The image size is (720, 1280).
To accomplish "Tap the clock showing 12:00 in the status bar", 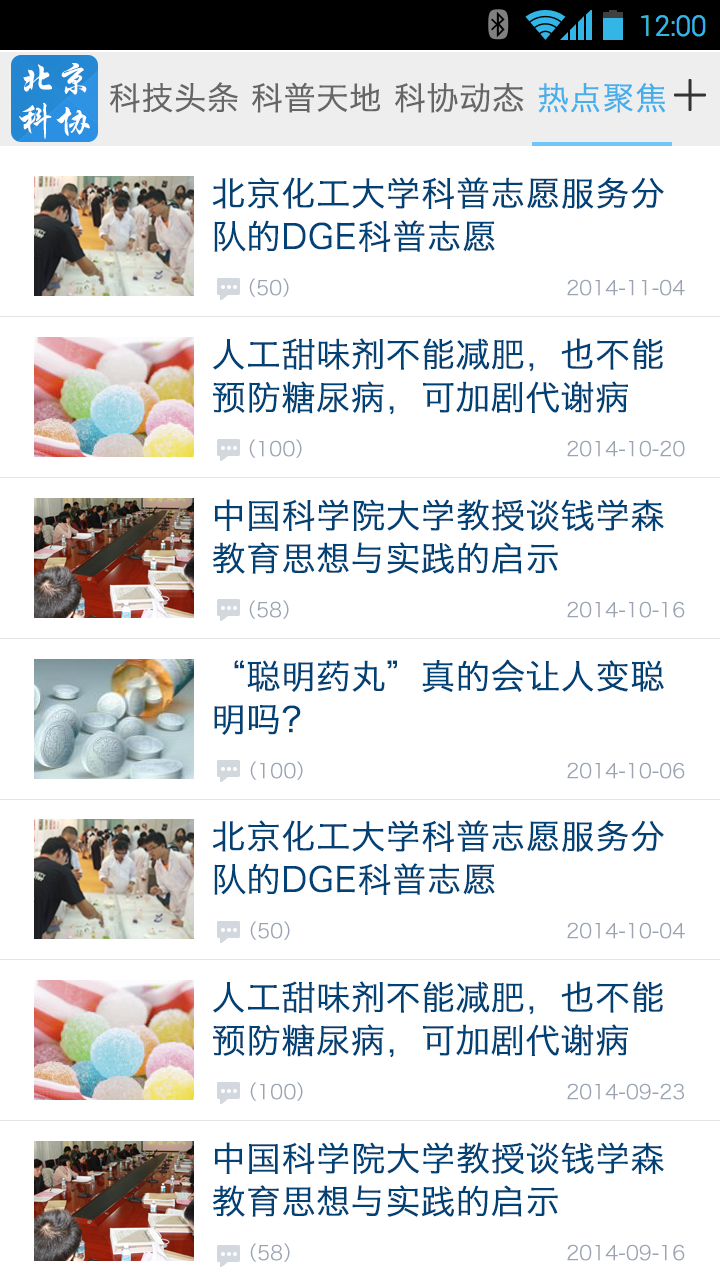I will (676, 25).
